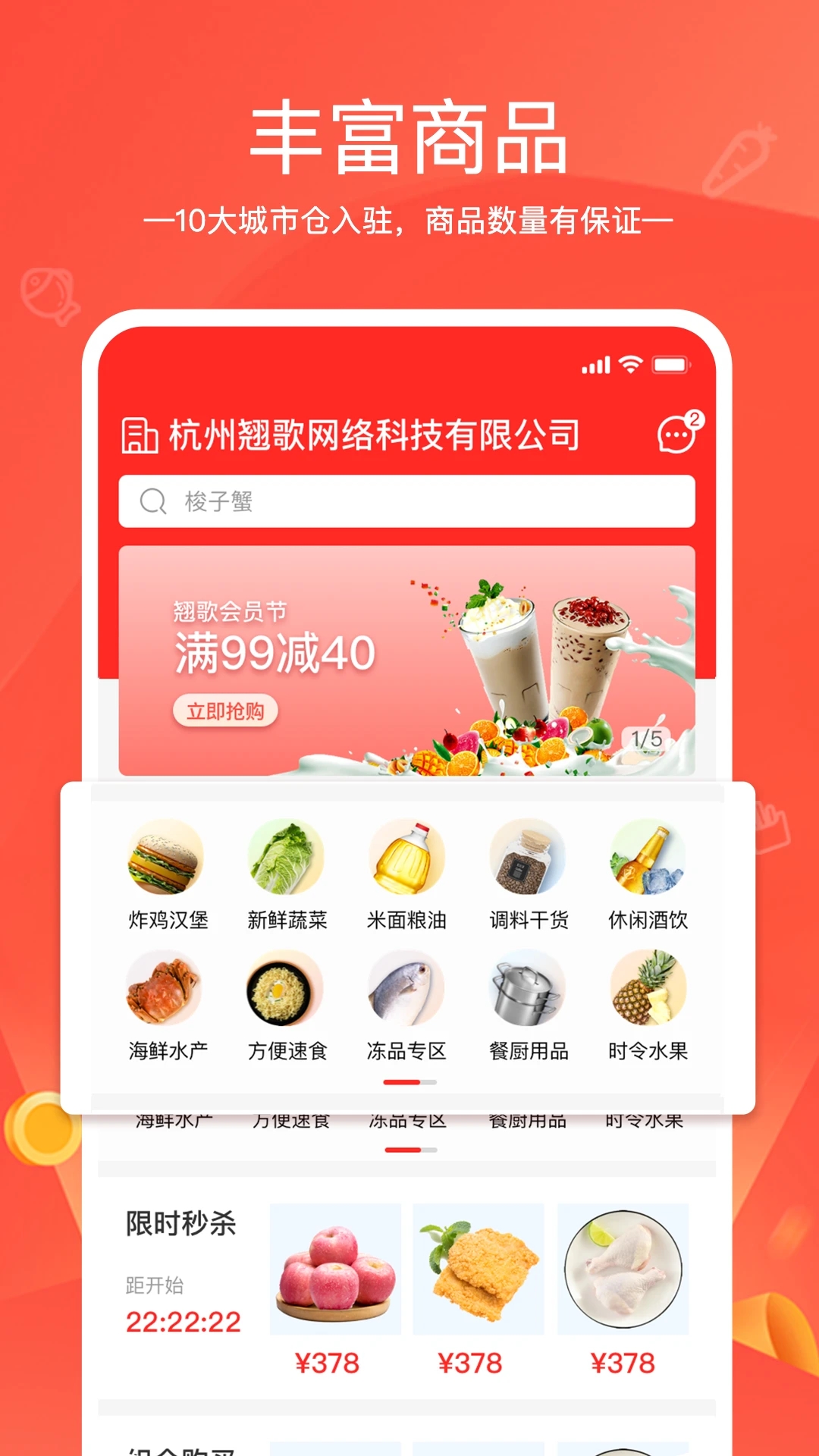Select the 新鲜蔬菜 category icon
The image size is (819, 1456).
click(284, 861)
